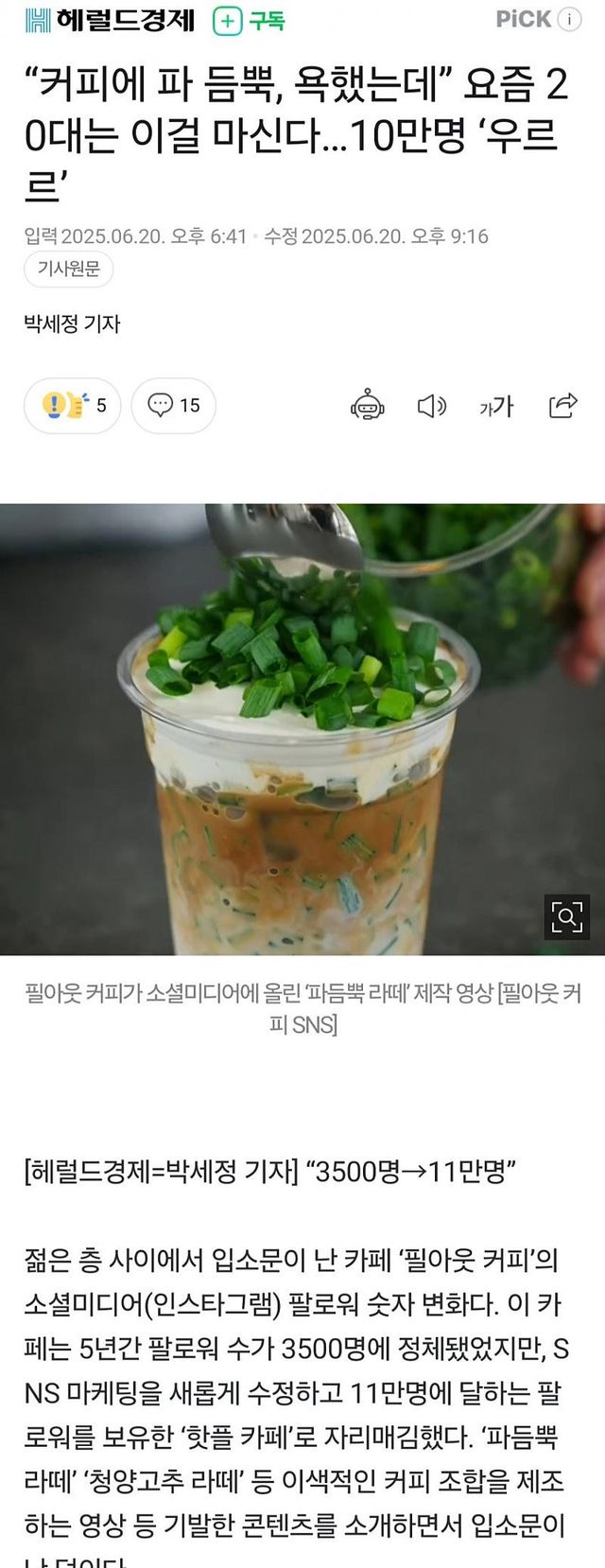This screenshot has width=605, height=1568.
Task: Change the font size with 가가 icon
Action: 496,406
